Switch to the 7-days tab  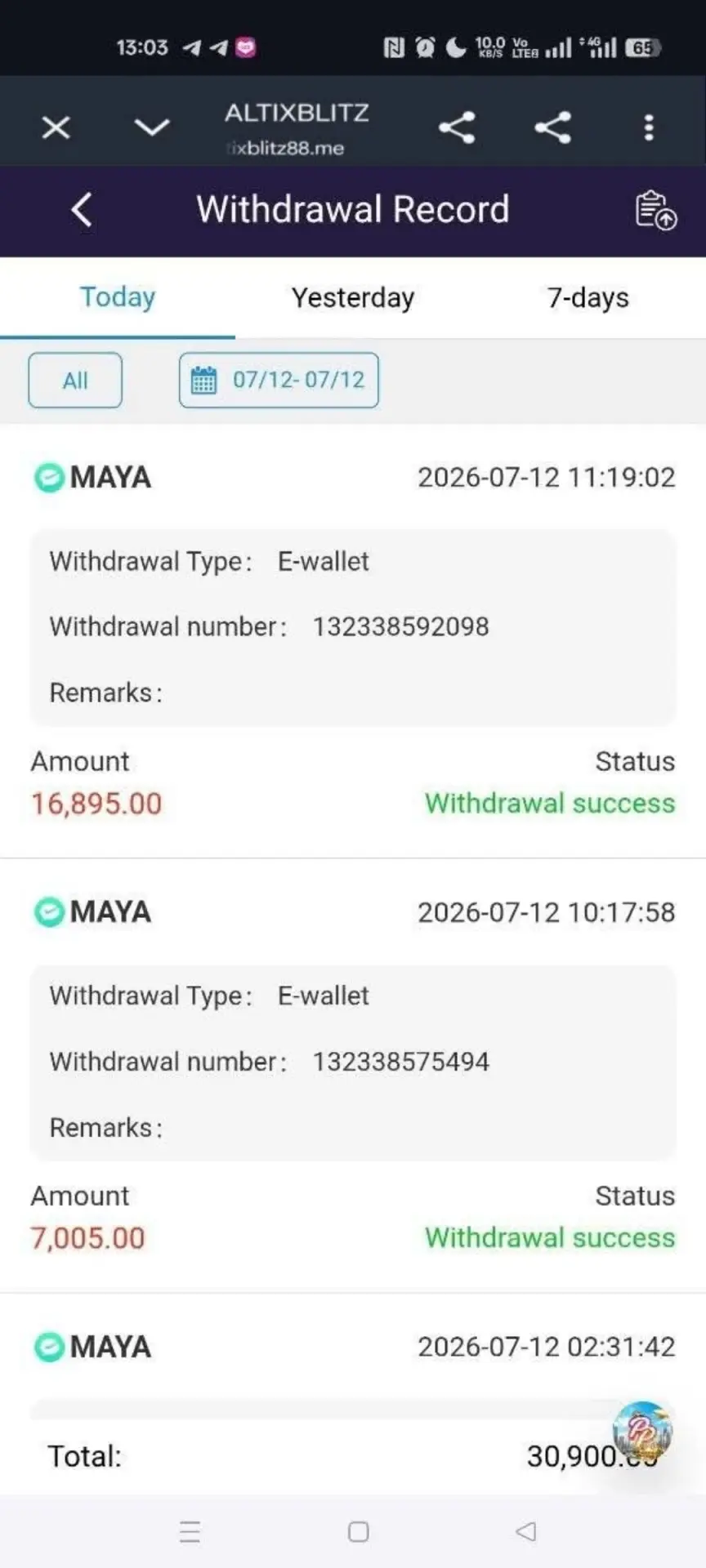tap(588, 297)
